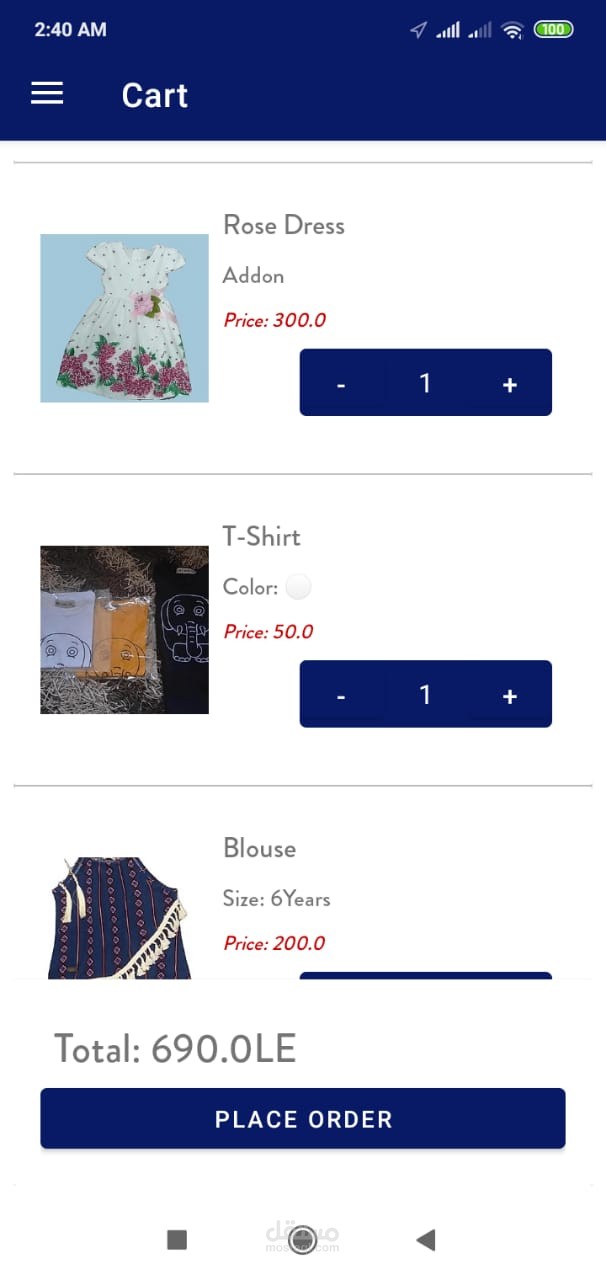This screenshot has width=606, height=1280.
Task: Go back with the system back button
Action: click(426, 1240)
